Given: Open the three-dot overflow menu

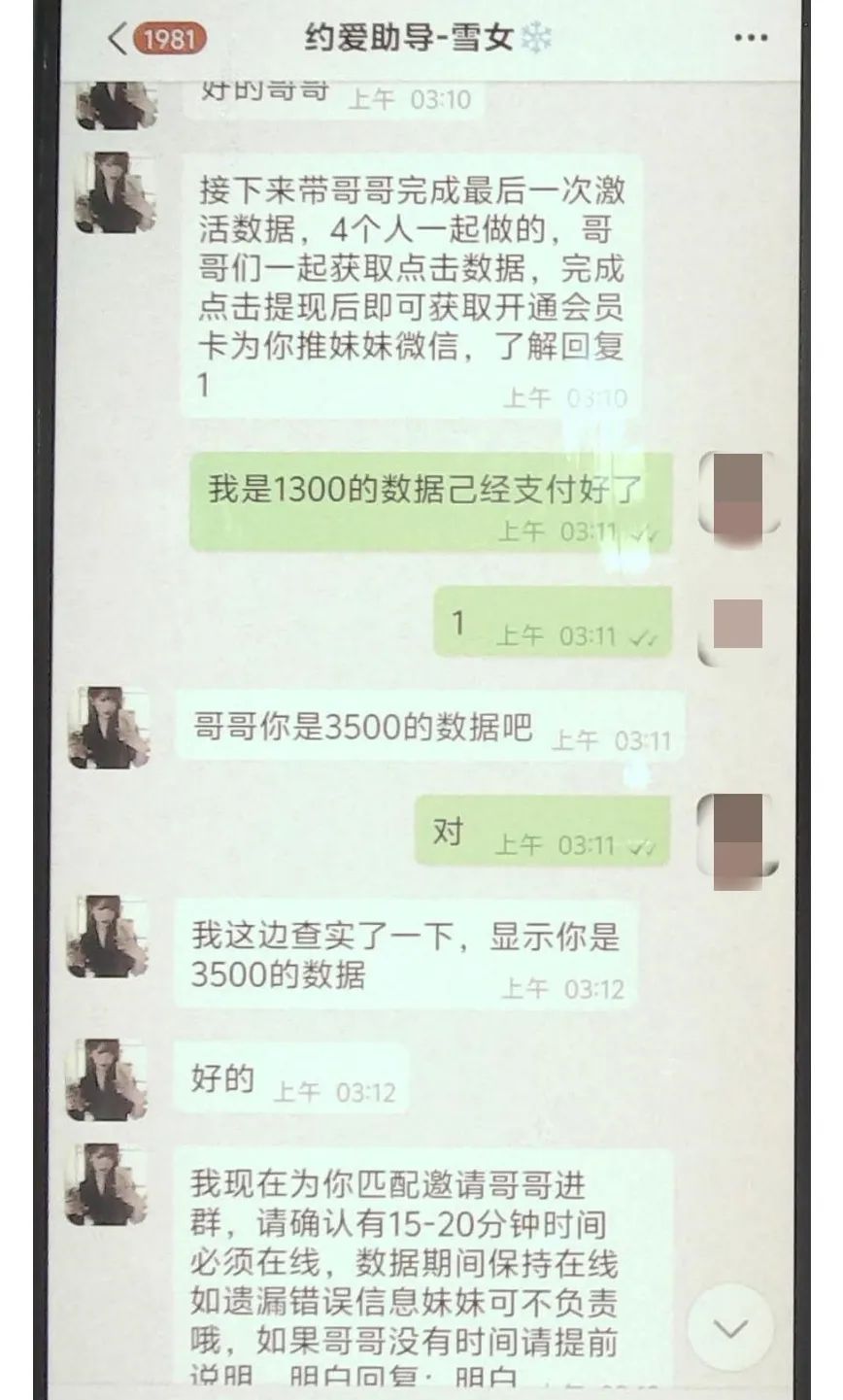Looking at the screenshot, I should click(751, 39).
